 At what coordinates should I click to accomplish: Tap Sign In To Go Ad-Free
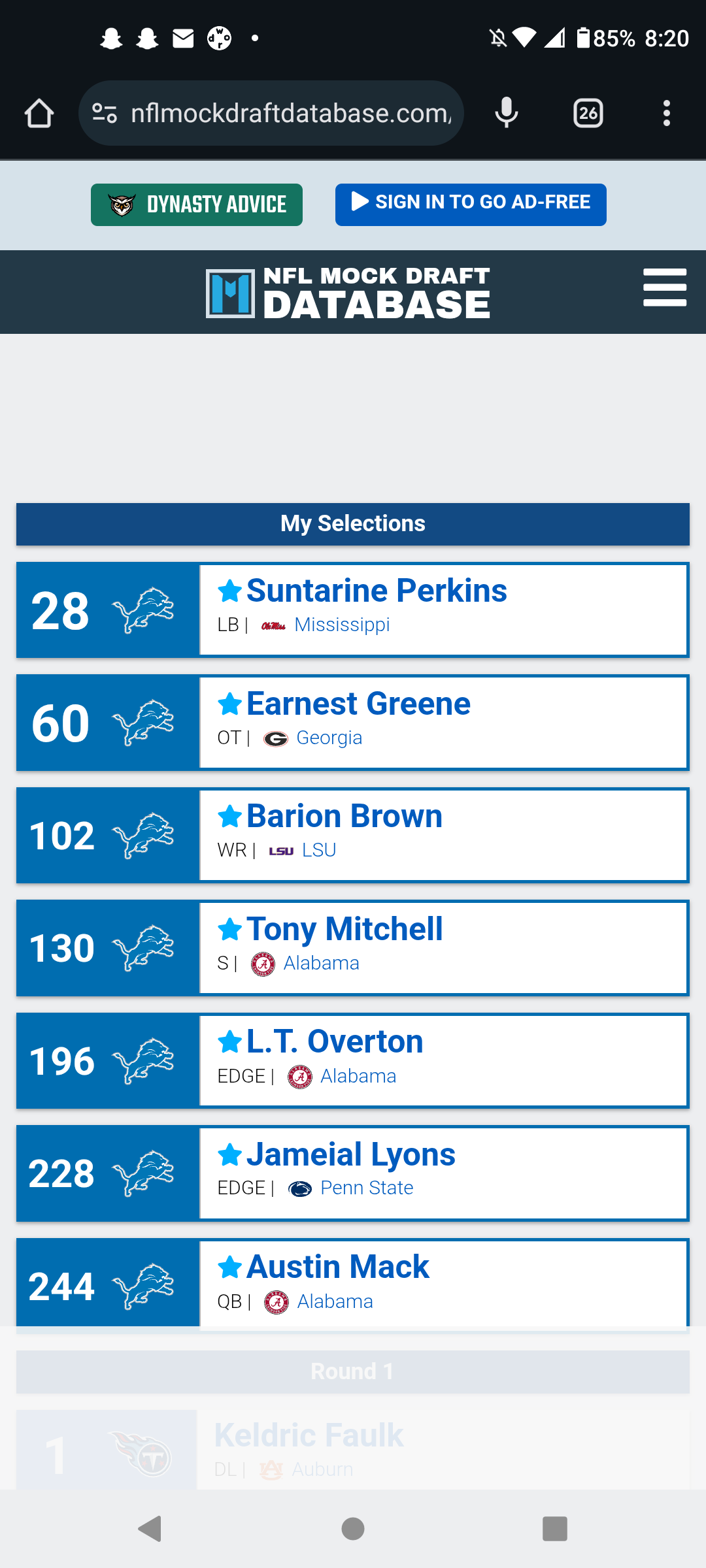pyautogui.click(x=471, y=204)
